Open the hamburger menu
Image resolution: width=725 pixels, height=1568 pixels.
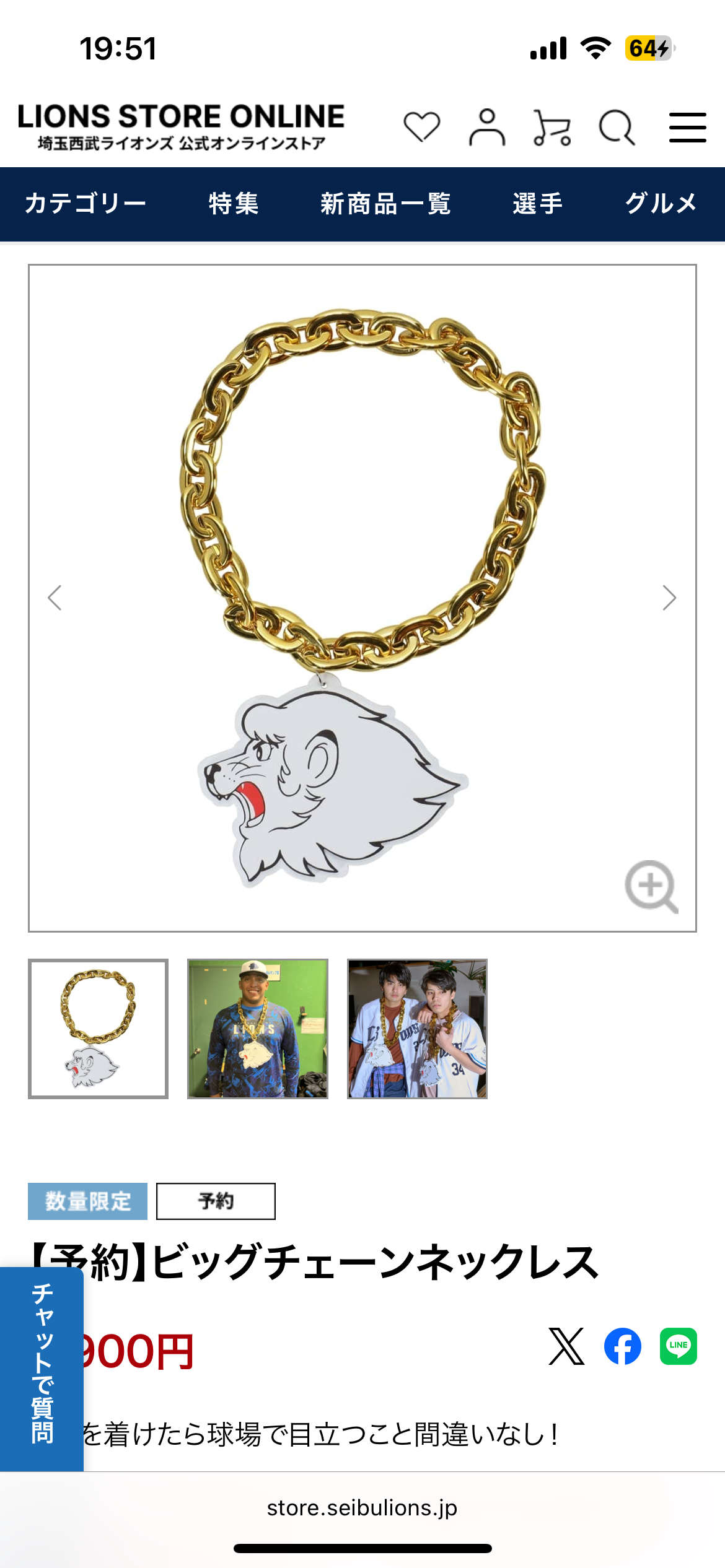click(688, 128)
